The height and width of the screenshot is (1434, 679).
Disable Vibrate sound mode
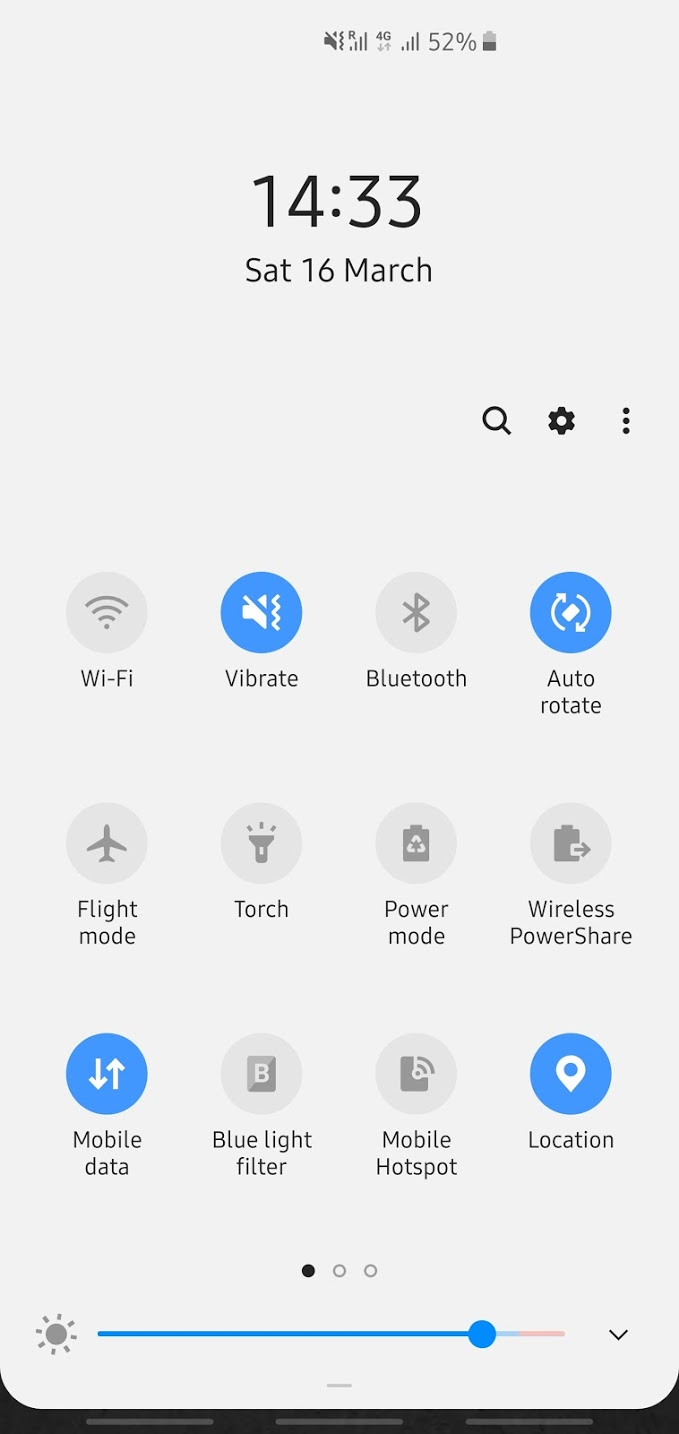[261, 612]
